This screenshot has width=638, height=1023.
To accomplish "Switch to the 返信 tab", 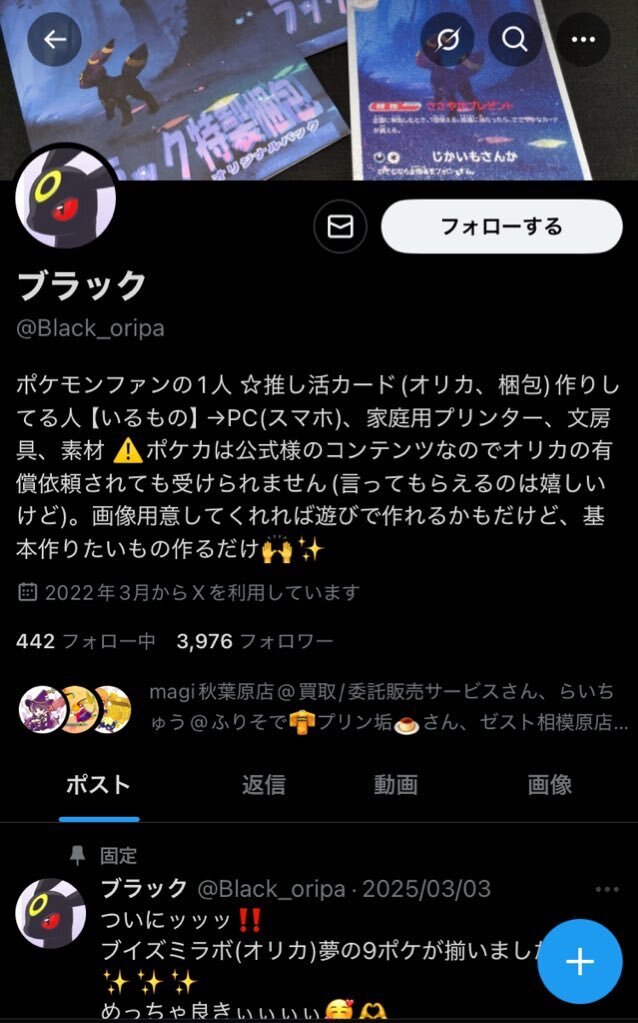I will tap(264, 784).
